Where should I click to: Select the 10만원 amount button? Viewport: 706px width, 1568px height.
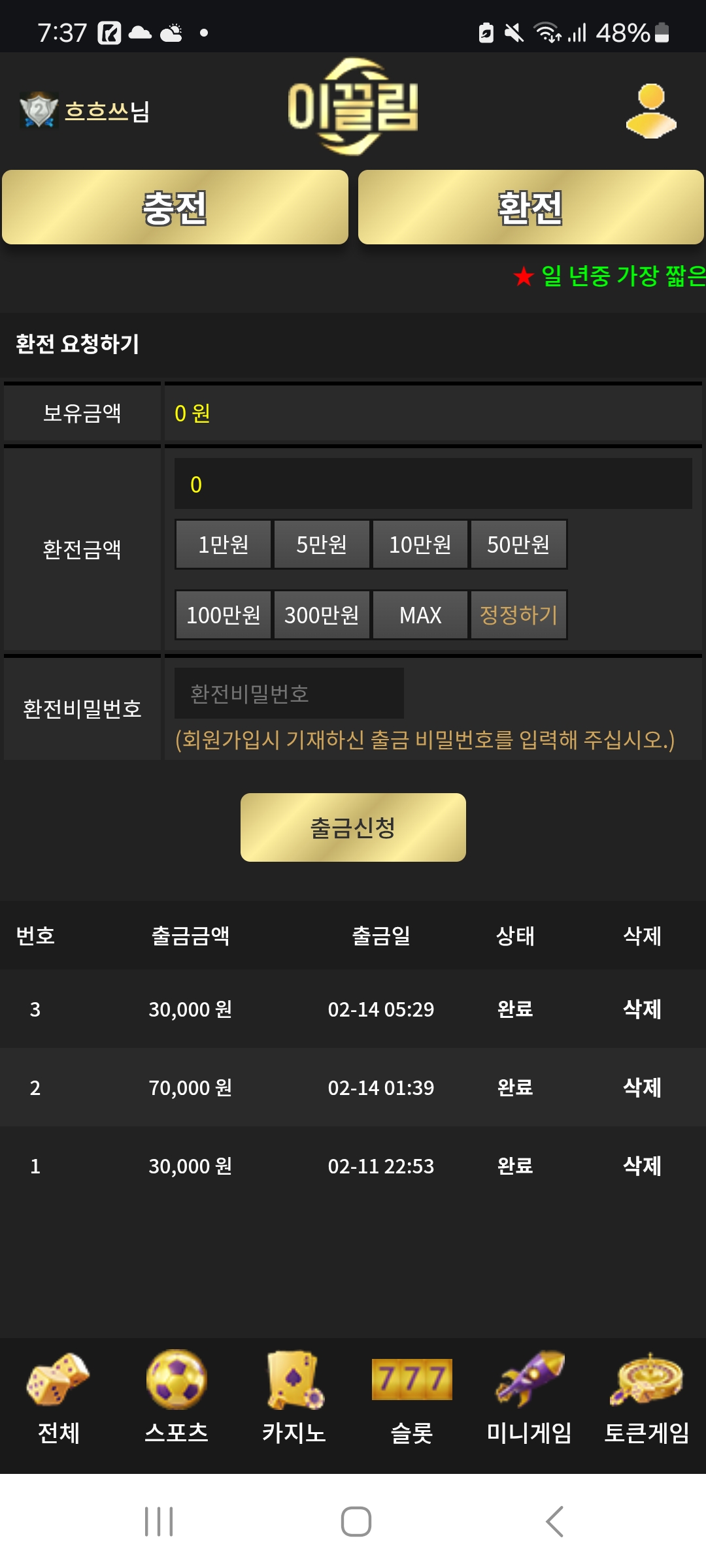pos(420,544)
